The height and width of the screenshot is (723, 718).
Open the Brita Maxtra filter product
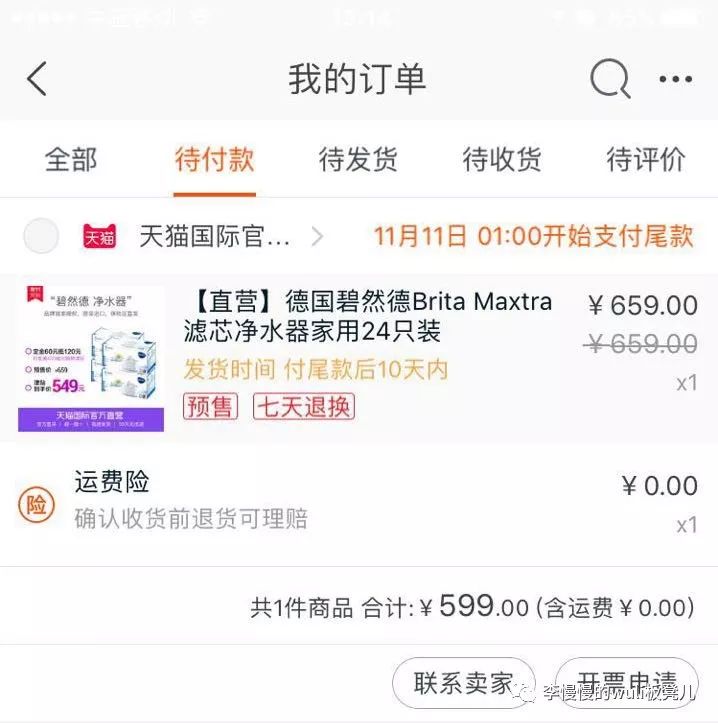(x=368, y=316)
